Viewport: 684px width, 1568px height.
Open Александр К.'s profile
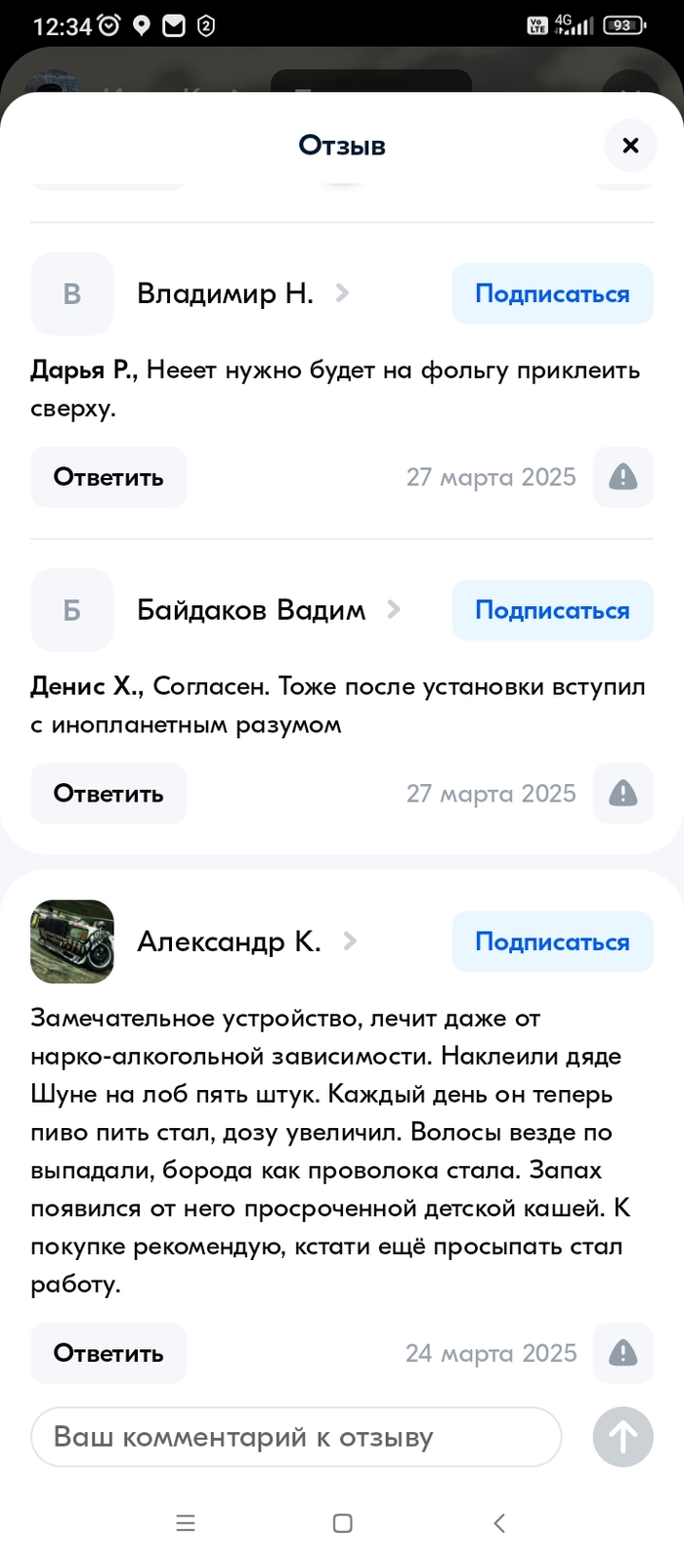229,941
